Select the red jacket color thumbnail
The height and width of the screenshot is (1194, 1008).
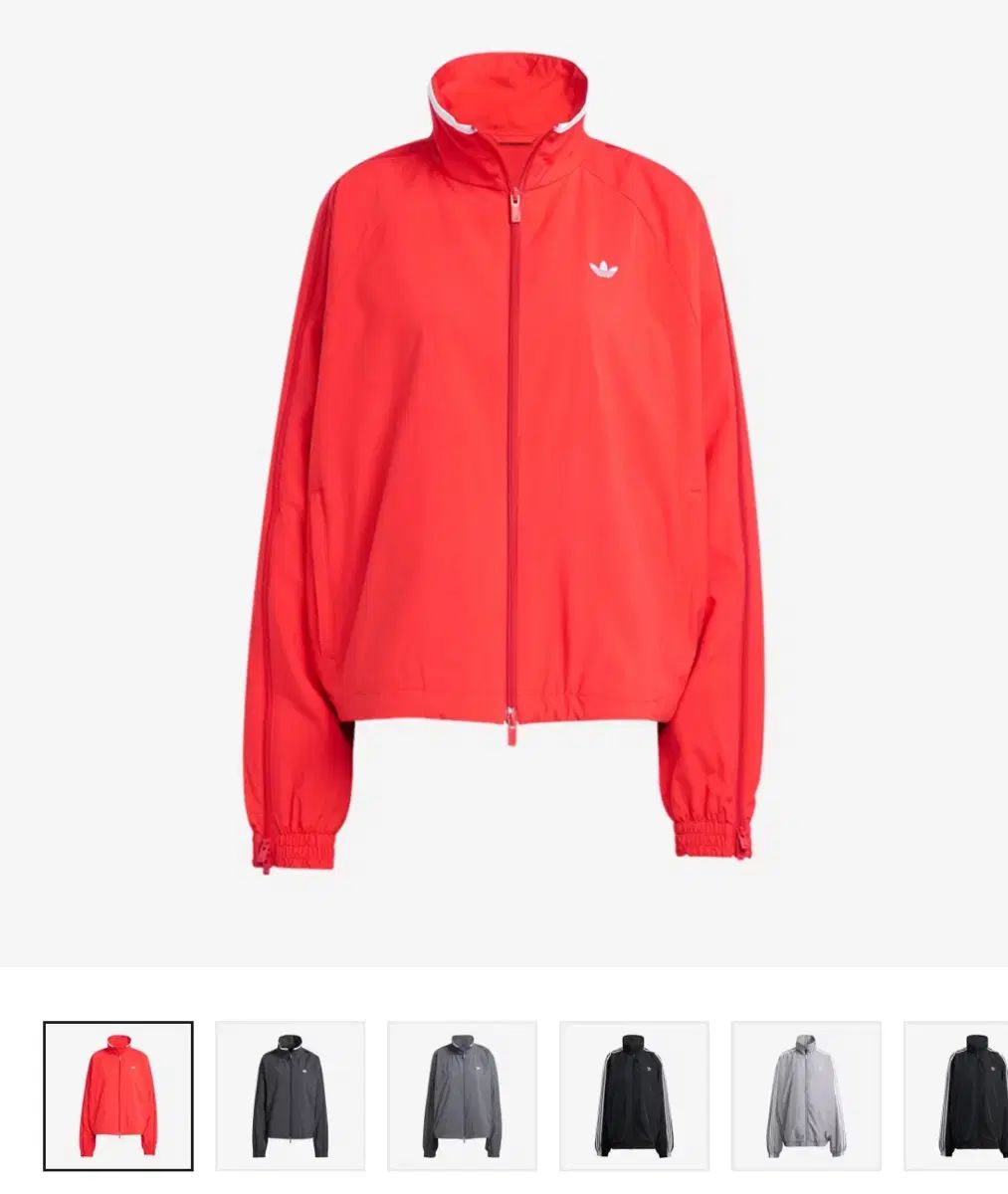coord(118,1095)
